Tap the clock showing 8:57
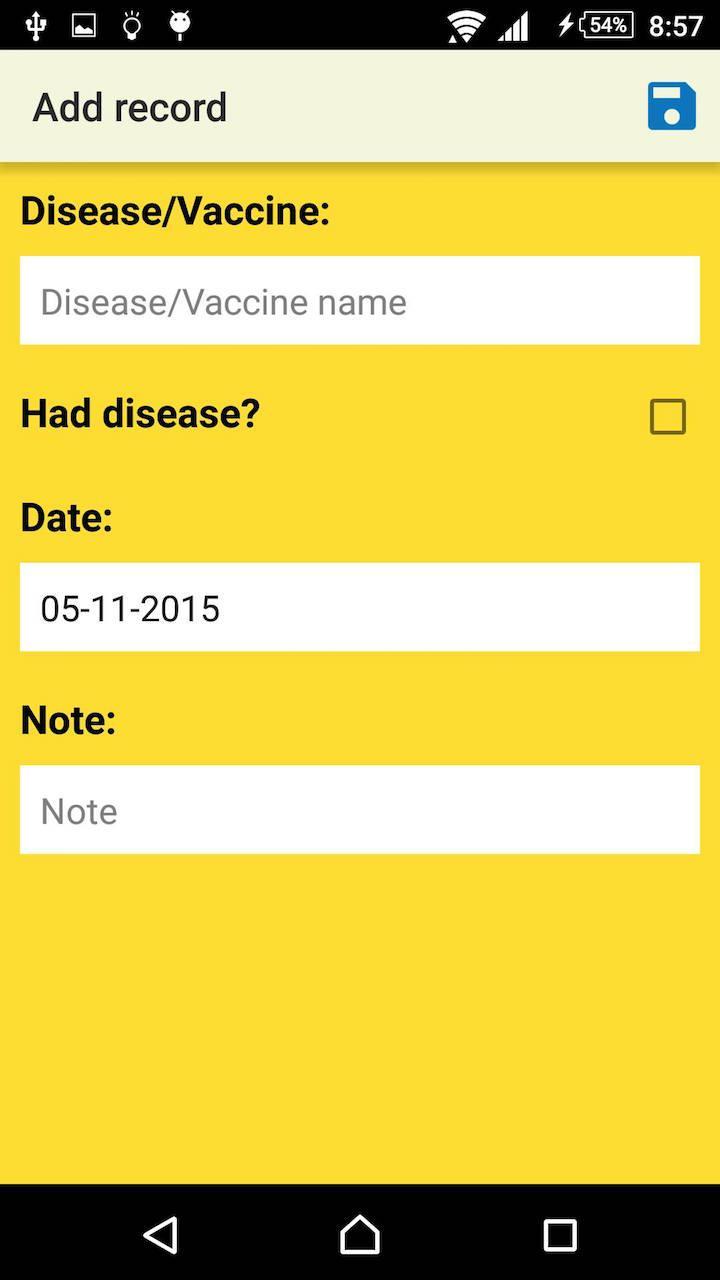The width and height of the screenshot is (720, 1280). pos(677,24)
